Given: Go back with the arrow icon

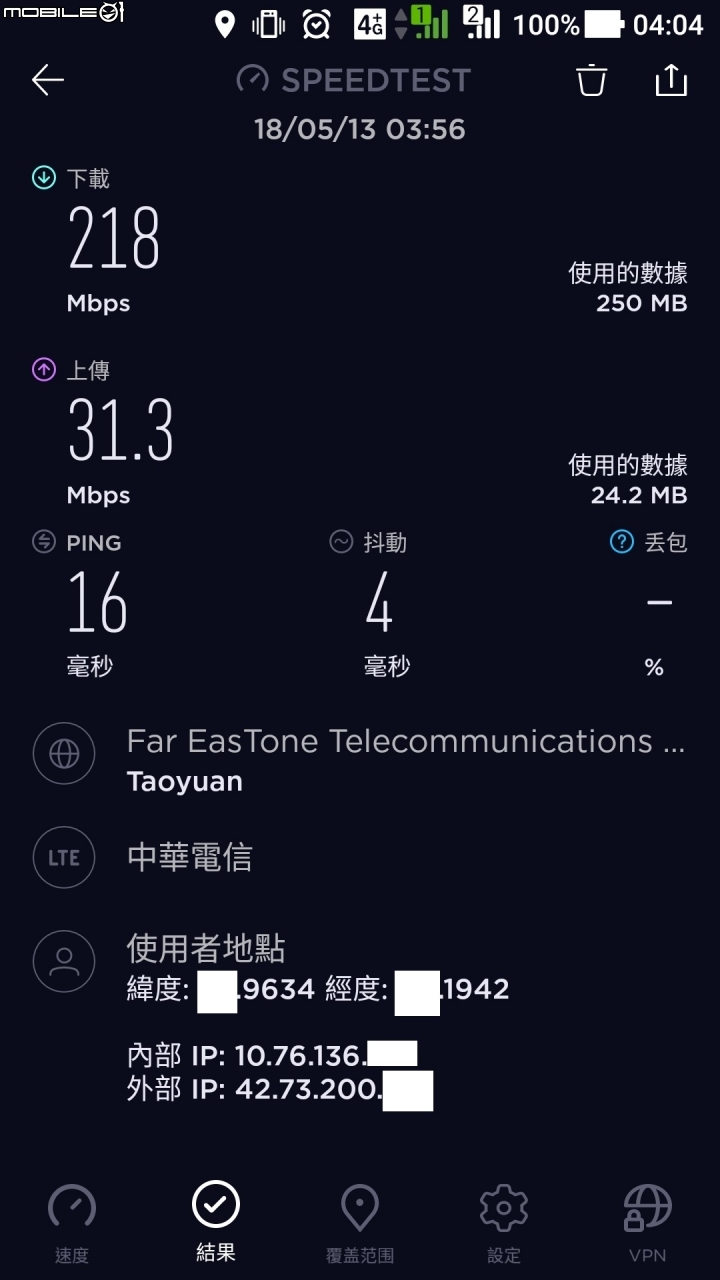Looking at the screenshot, I should 48,80.
